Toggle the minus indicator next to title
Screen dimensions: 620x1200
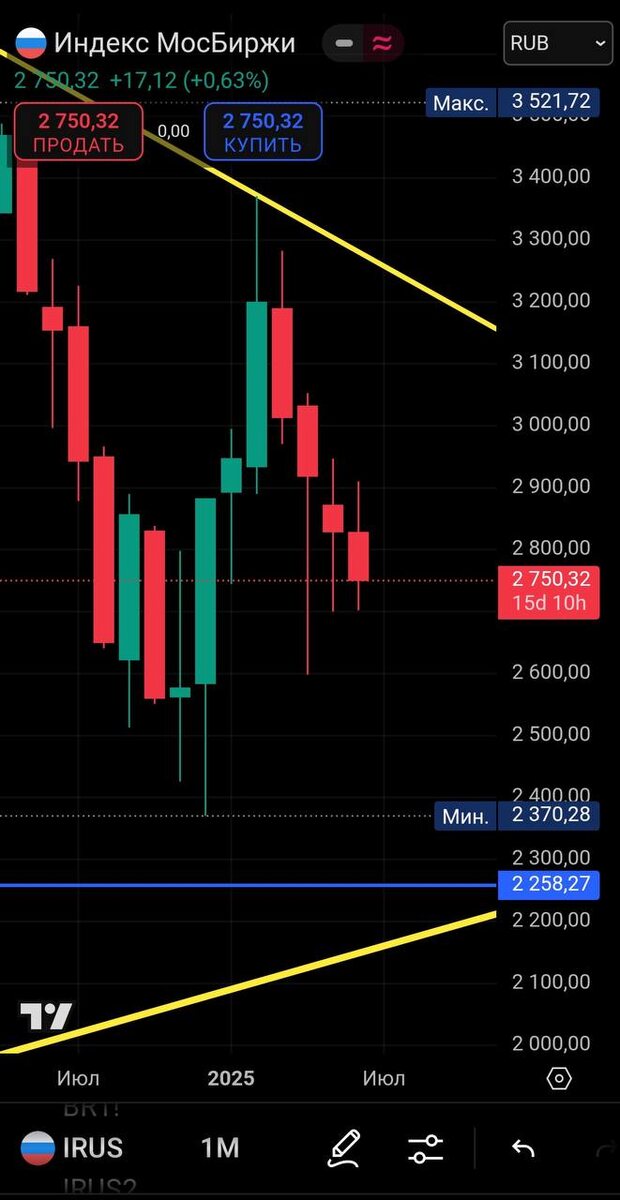pyautogui.click(x=344, y=43)
